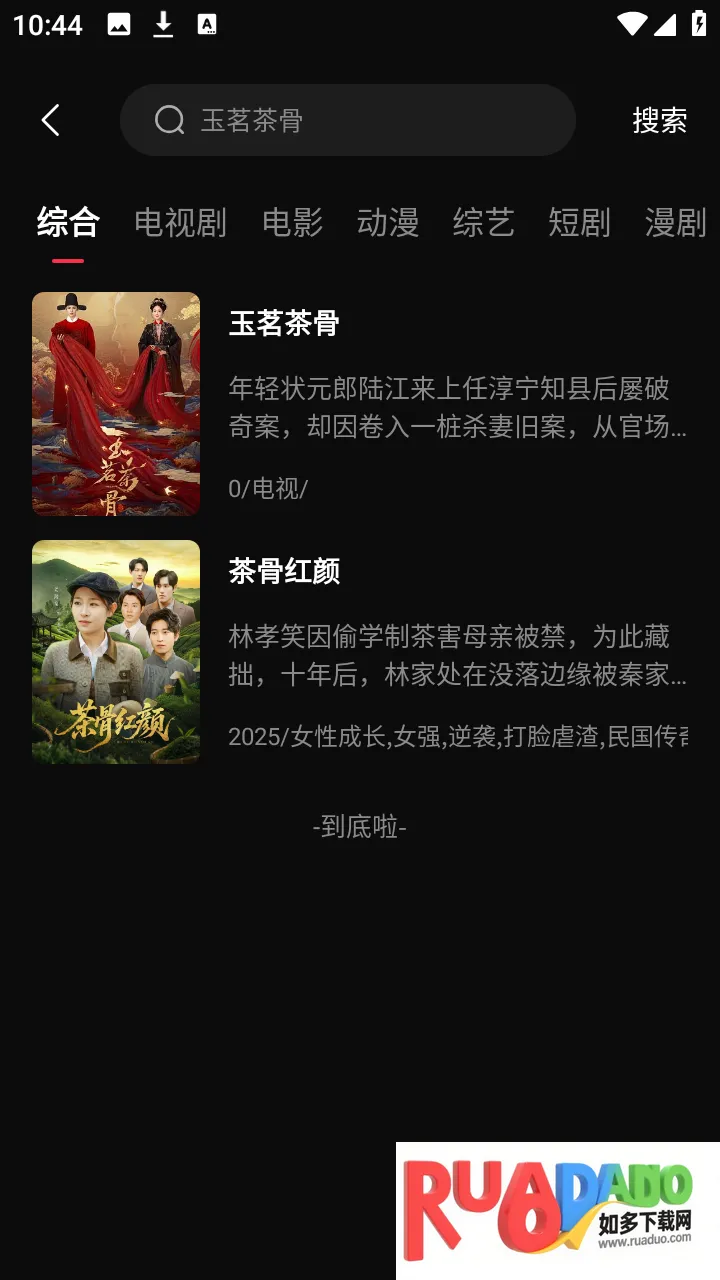Switch to the 电视剧 tab

point(180,222)
